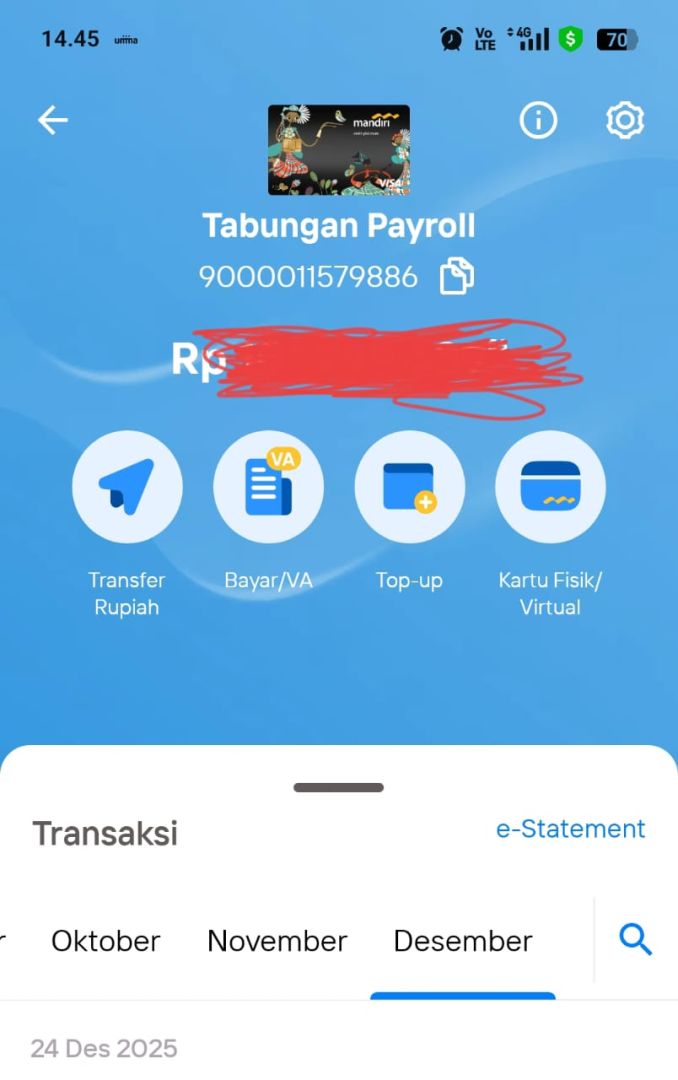Switch to the November tab

tap(277, 941)
